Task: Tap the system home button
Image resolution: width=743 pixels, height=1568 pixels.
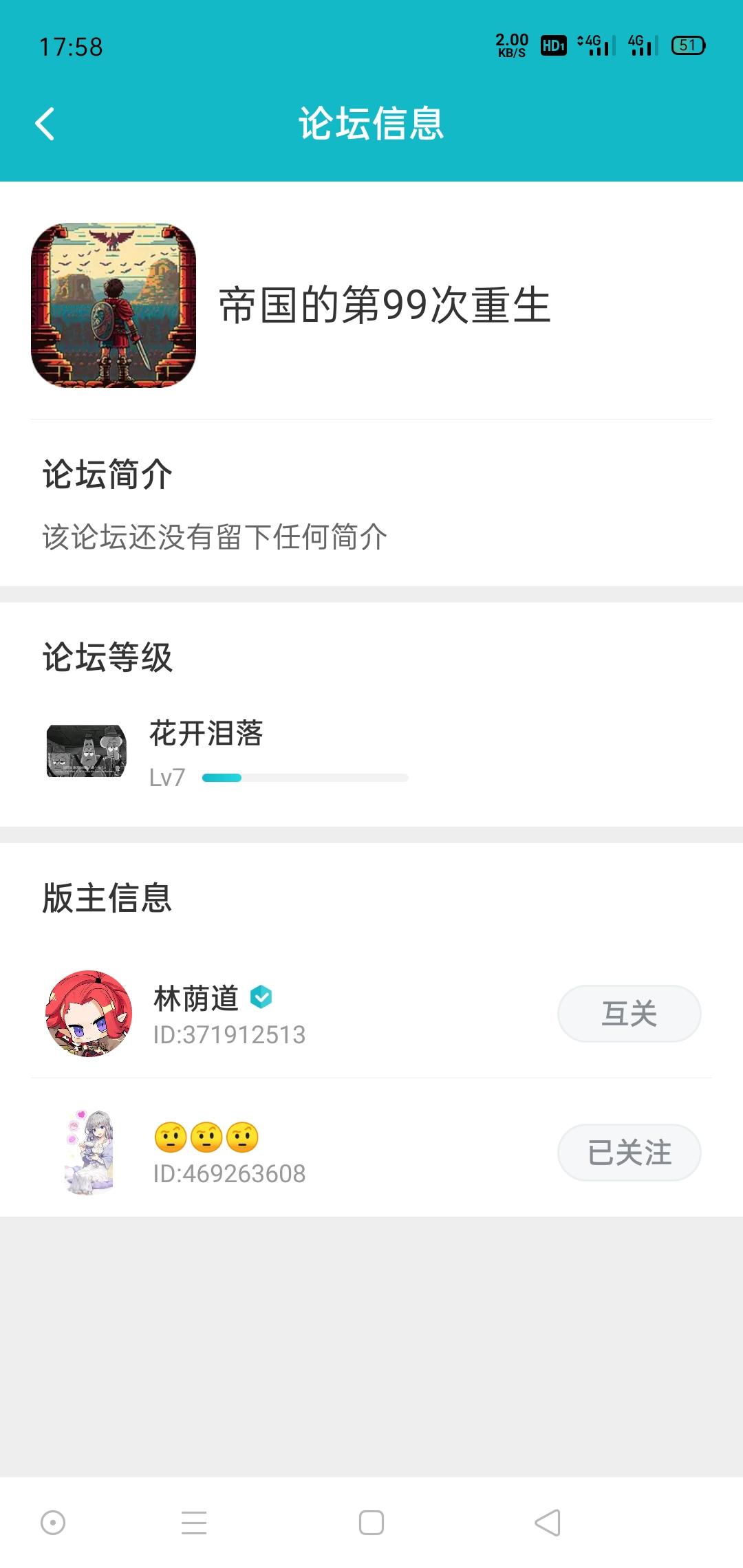Action: pyautogui.click(x=371, y=1523)
